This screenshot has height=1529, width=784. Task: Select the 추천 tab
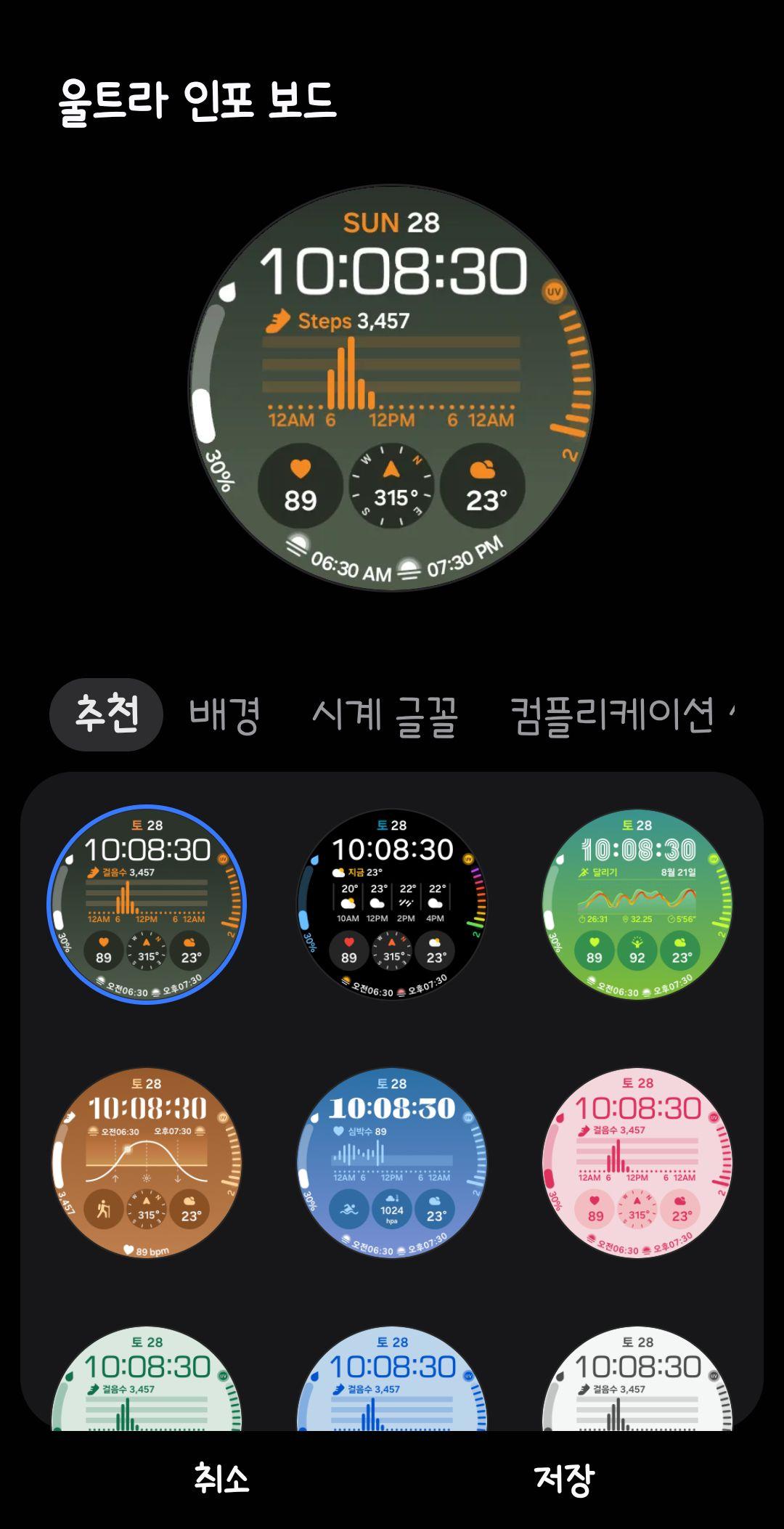pyautogui.click(x=107, y=714)
